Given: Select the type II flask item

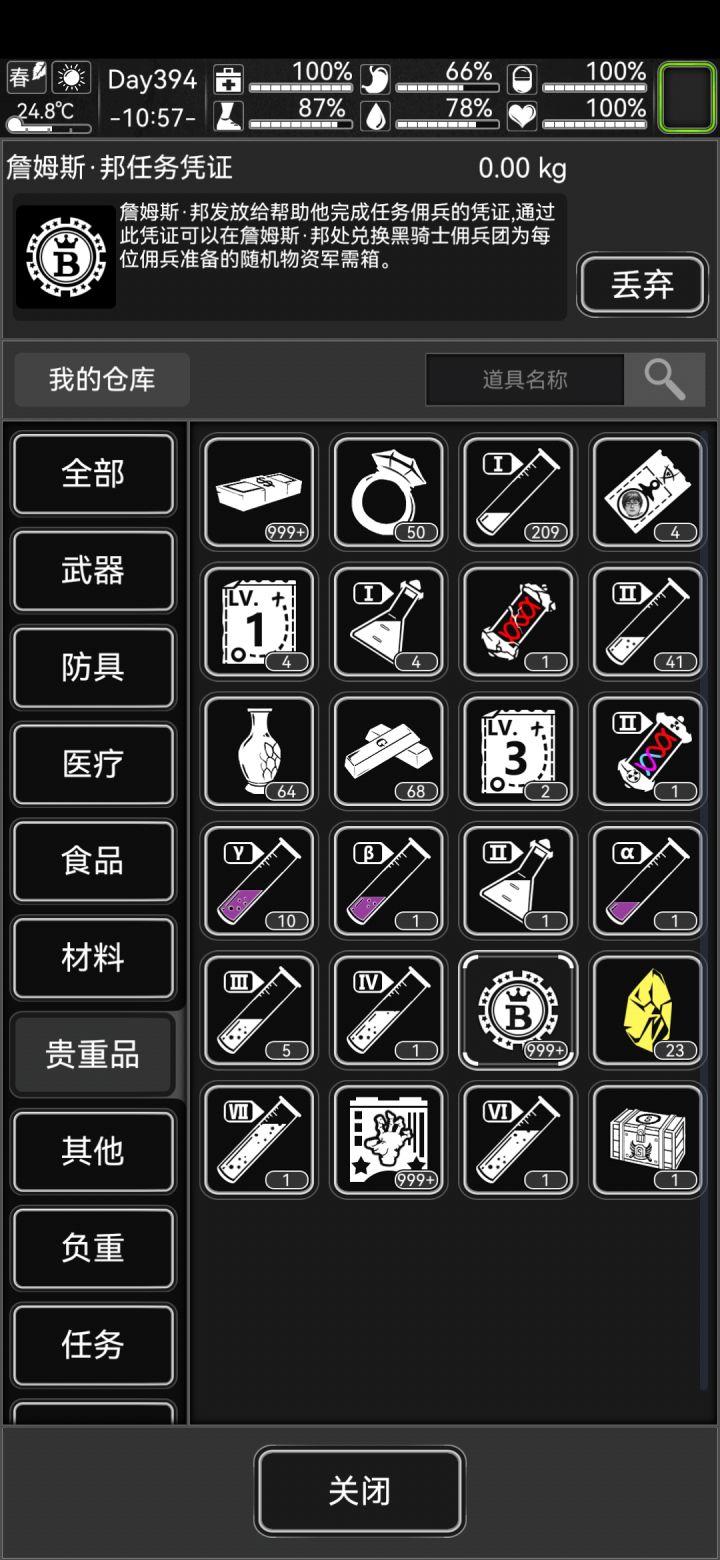Looking at the screenshot, I should (x=517, y=881).
